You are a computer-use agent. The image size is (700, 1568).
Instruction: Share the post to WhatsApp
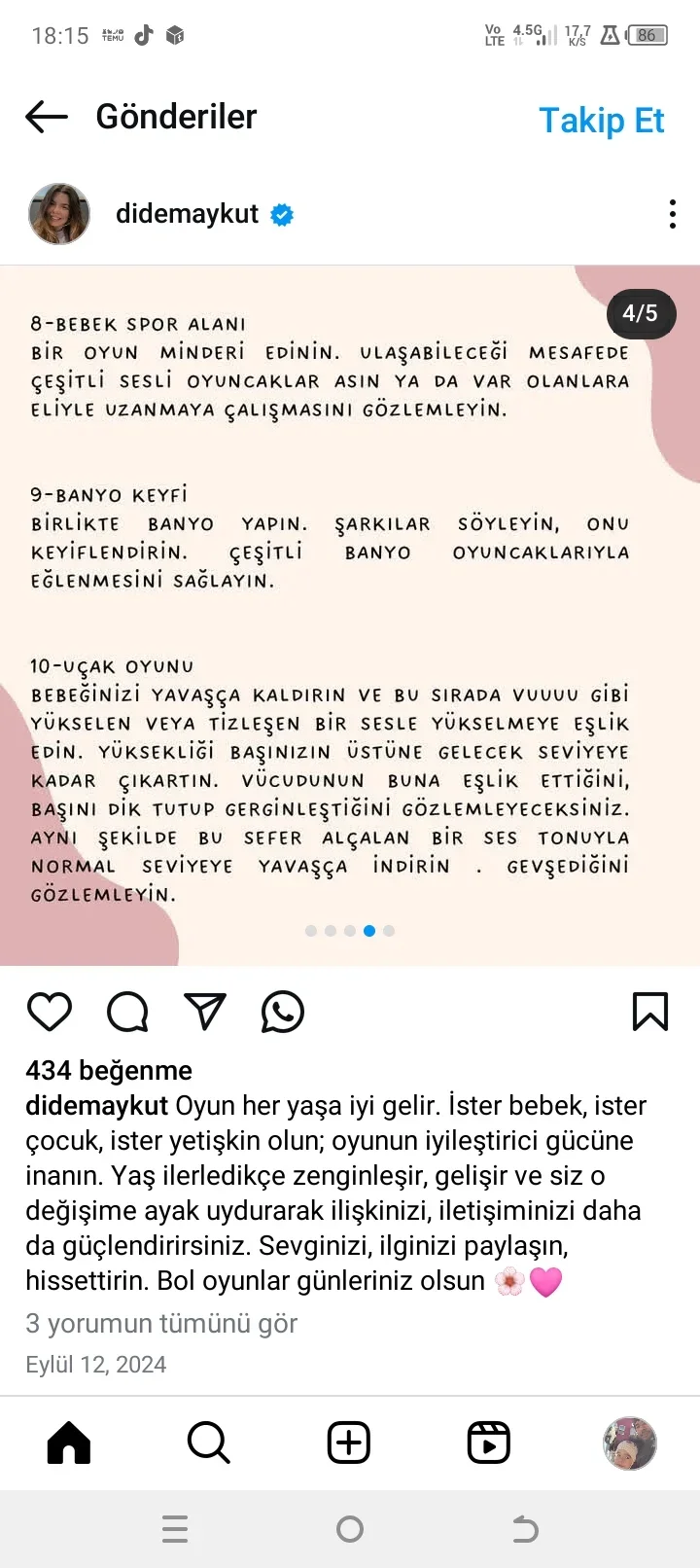tap(283, 1012)
